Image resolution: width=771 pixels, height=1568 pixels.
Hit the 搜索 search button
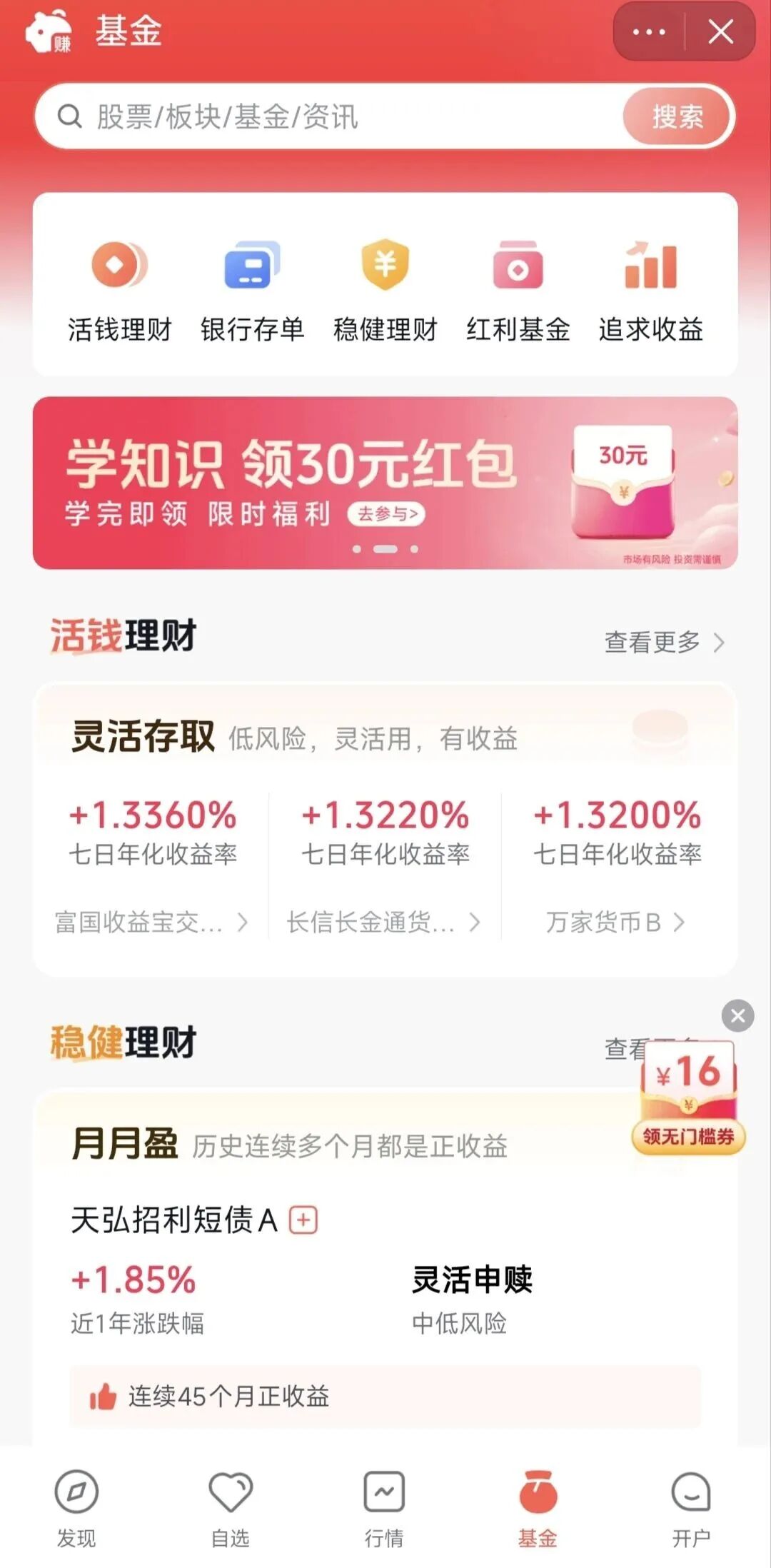pos(677,116)
